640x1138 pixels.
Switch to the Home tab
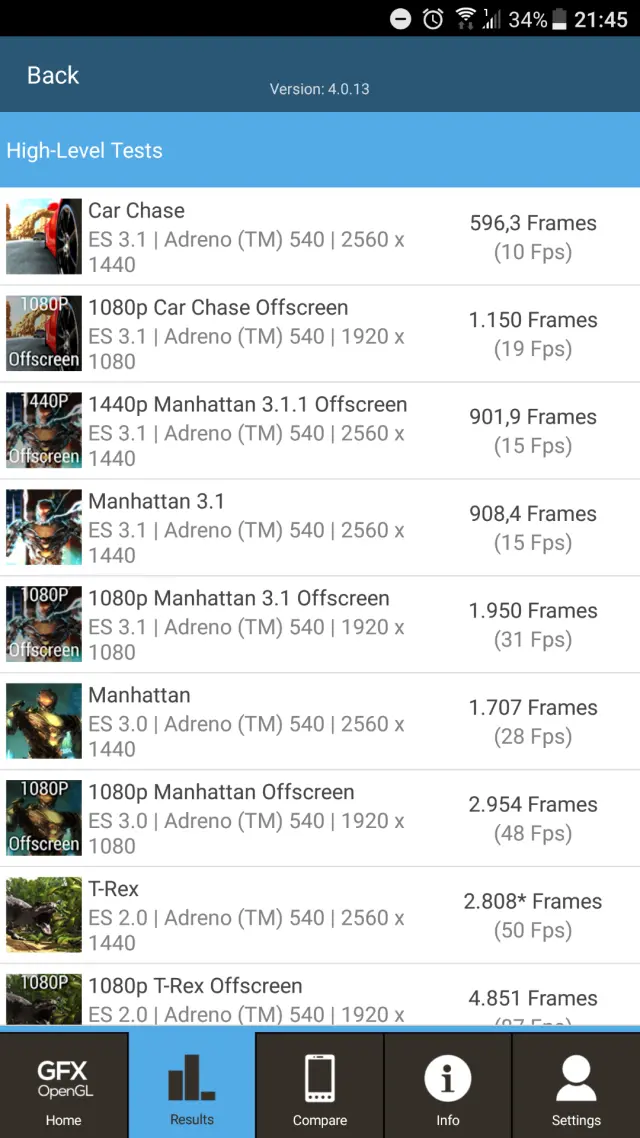tap(63, 1085)
